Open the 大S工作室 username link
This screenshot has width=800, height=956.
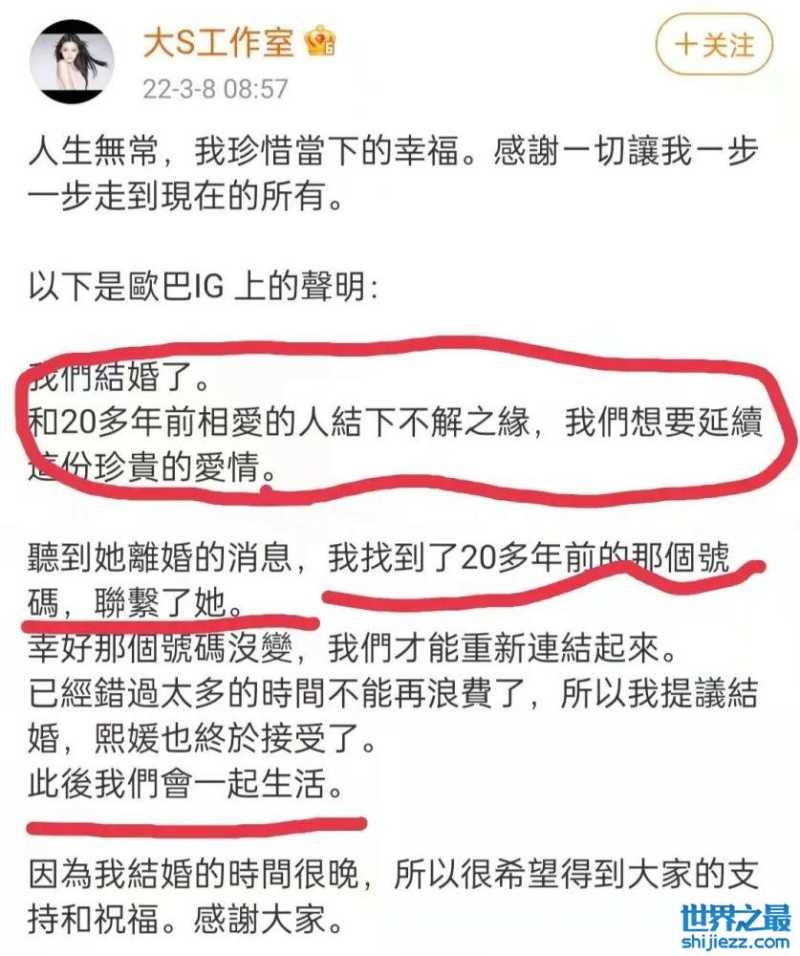point(219,42)
